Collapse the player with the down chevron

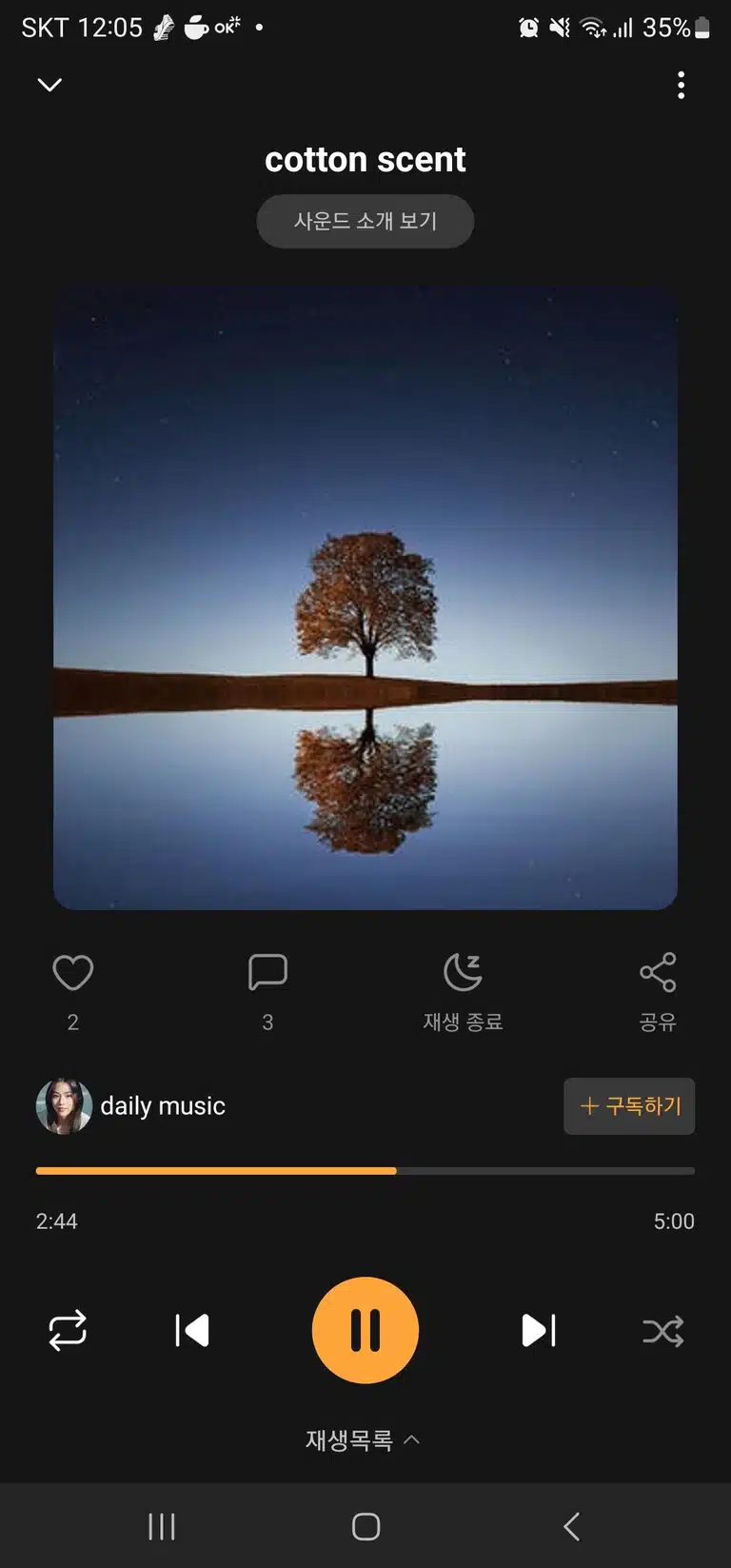49,85
